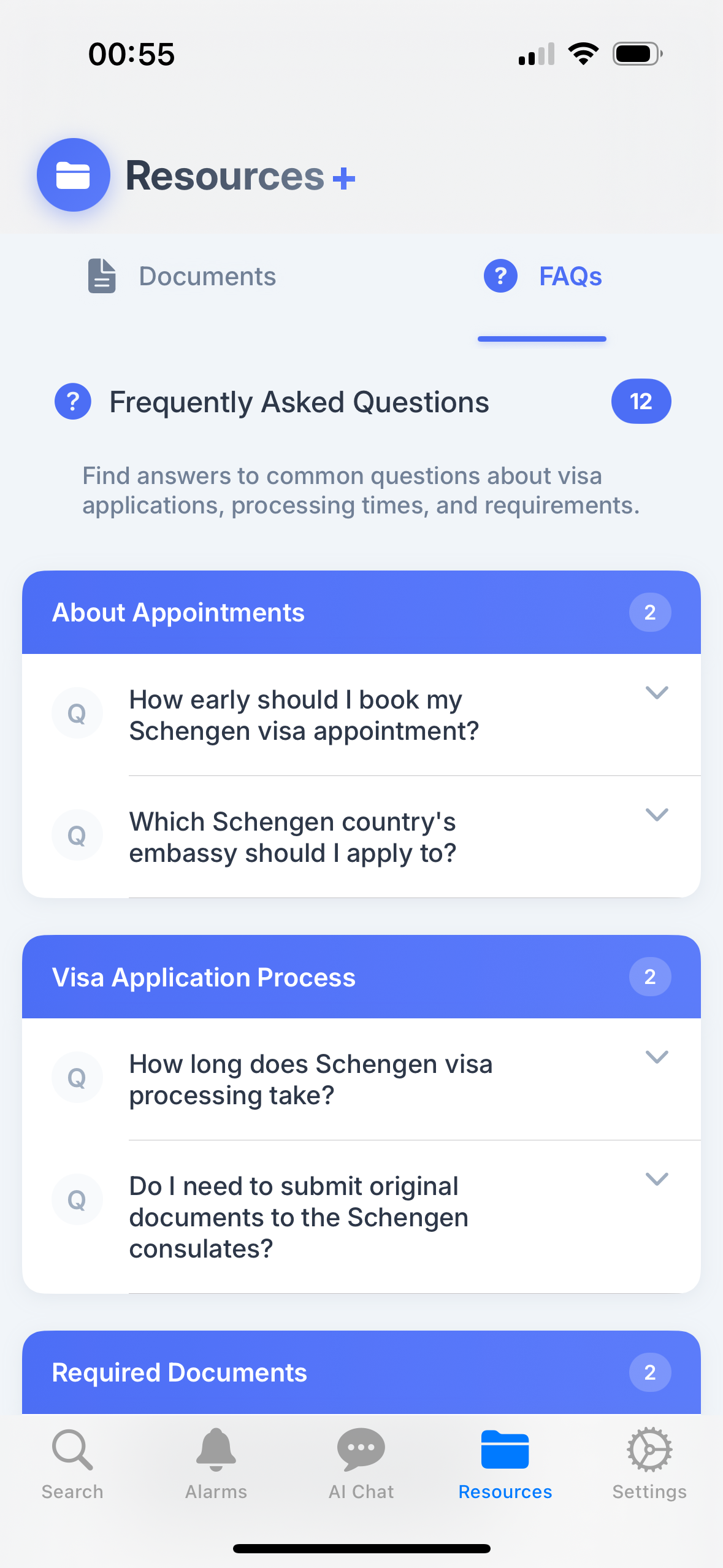723x1568 pixels.
Task: Tap the Resources tab in bottom bar
Action: [505, 1464]
